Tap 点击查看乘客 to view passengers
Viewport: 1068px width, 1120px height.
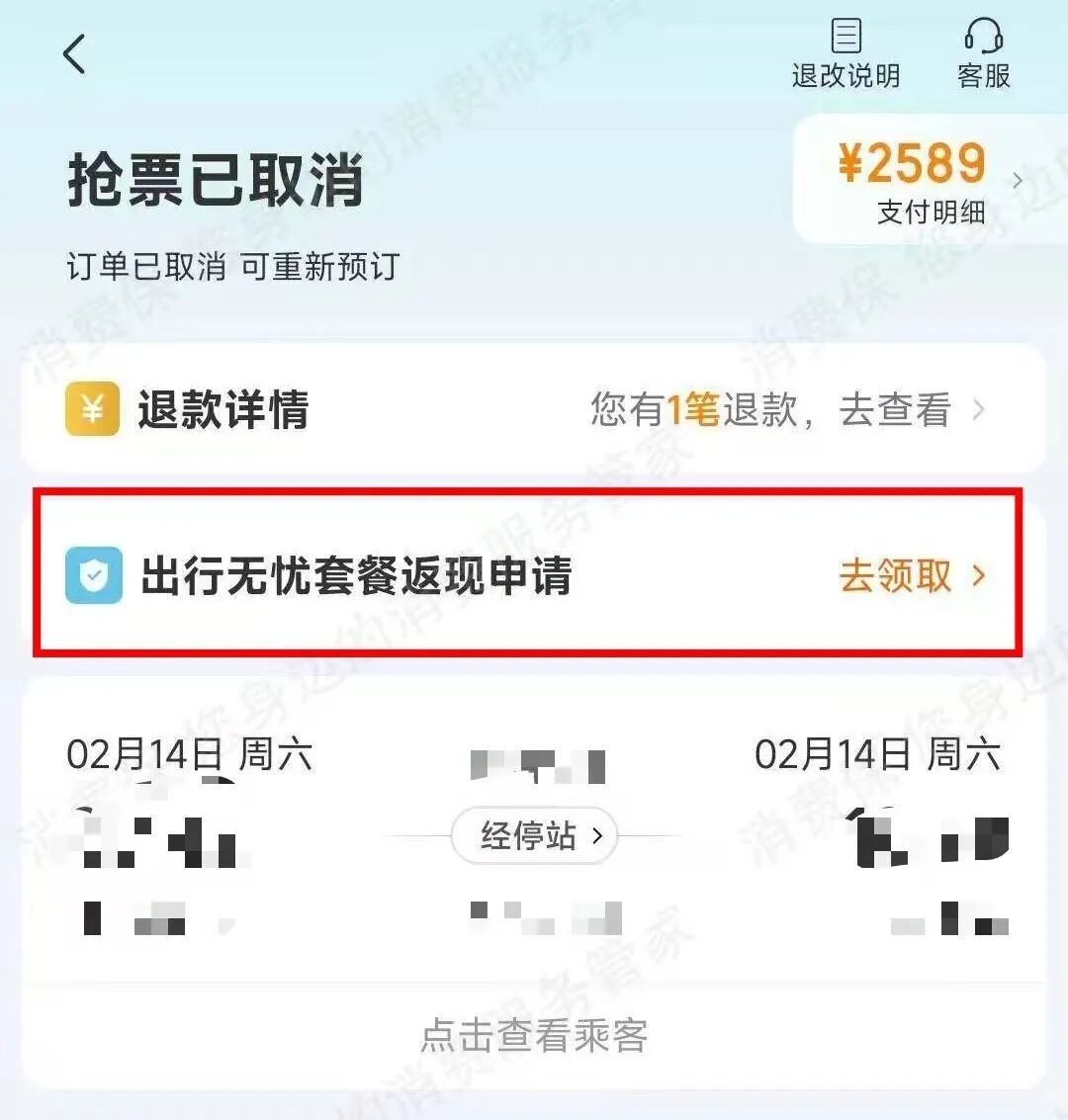[534, 1035]
